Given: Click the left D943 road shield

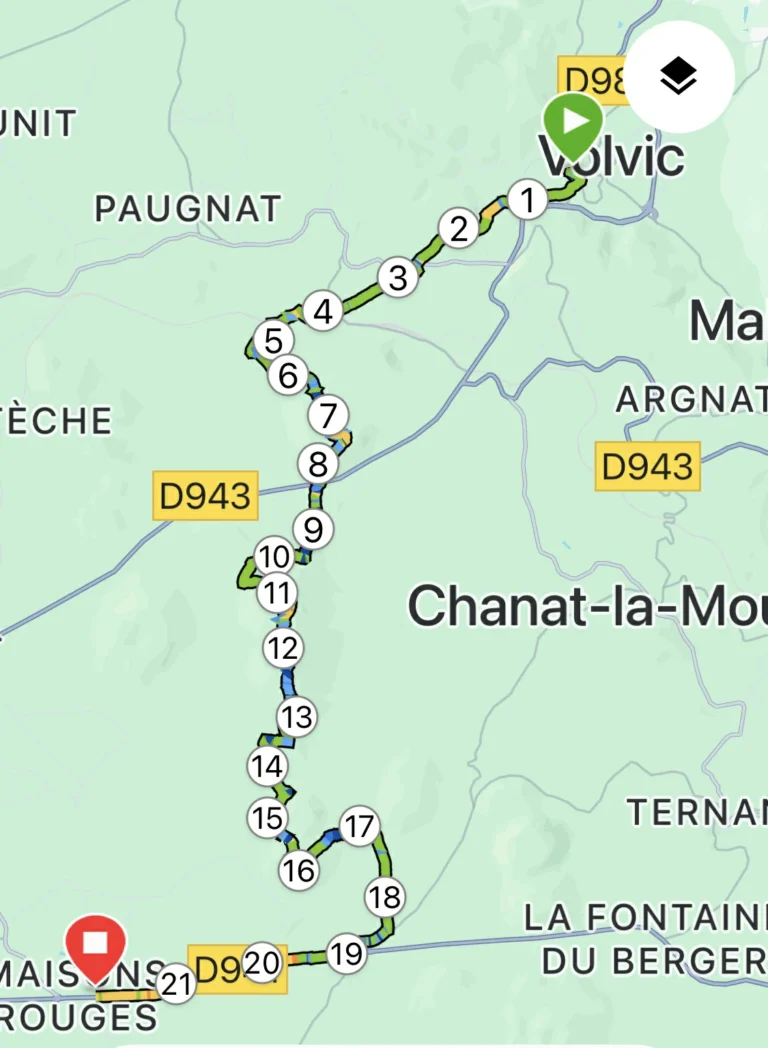Looking at the screenshot, I should click(204, 494).
